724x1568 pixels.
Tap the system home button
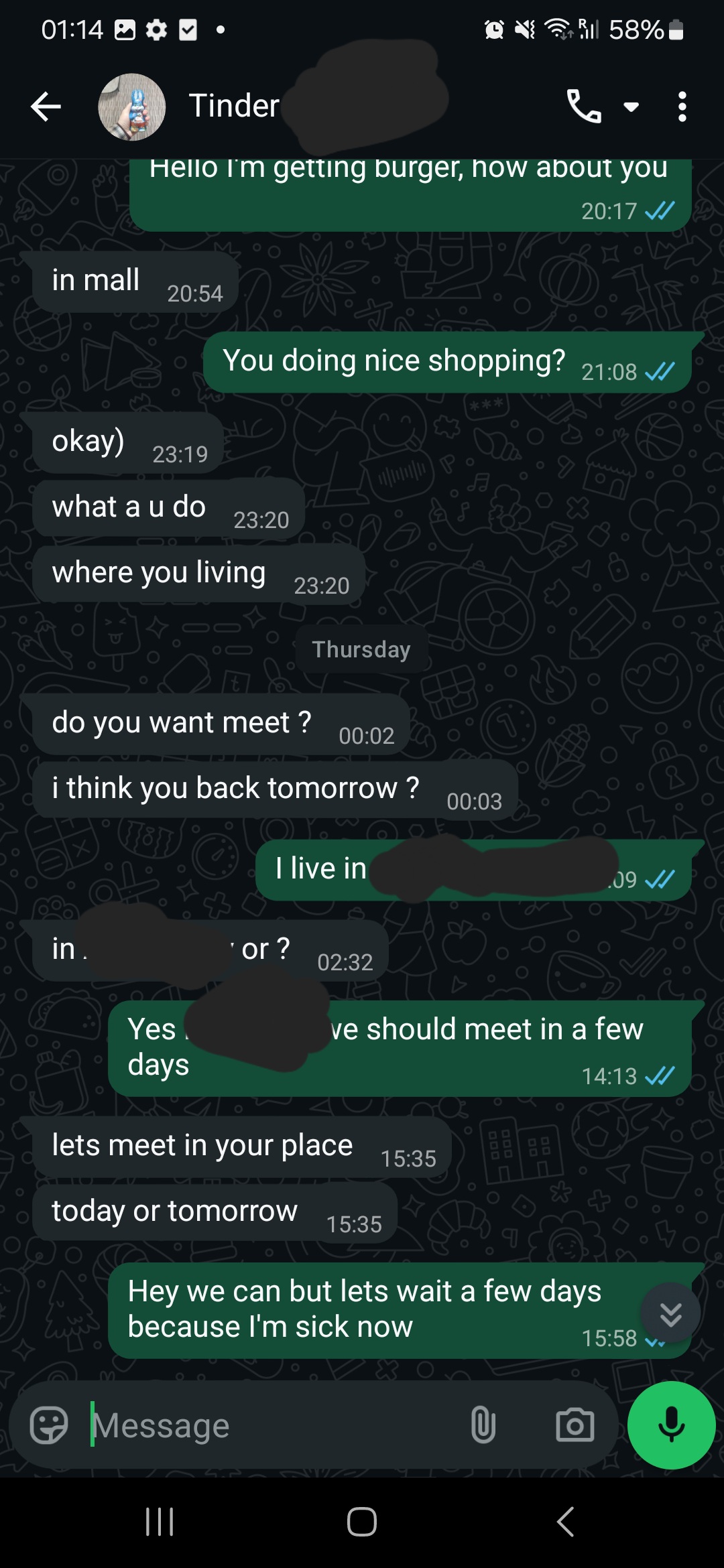click(x=362, y=1522)
